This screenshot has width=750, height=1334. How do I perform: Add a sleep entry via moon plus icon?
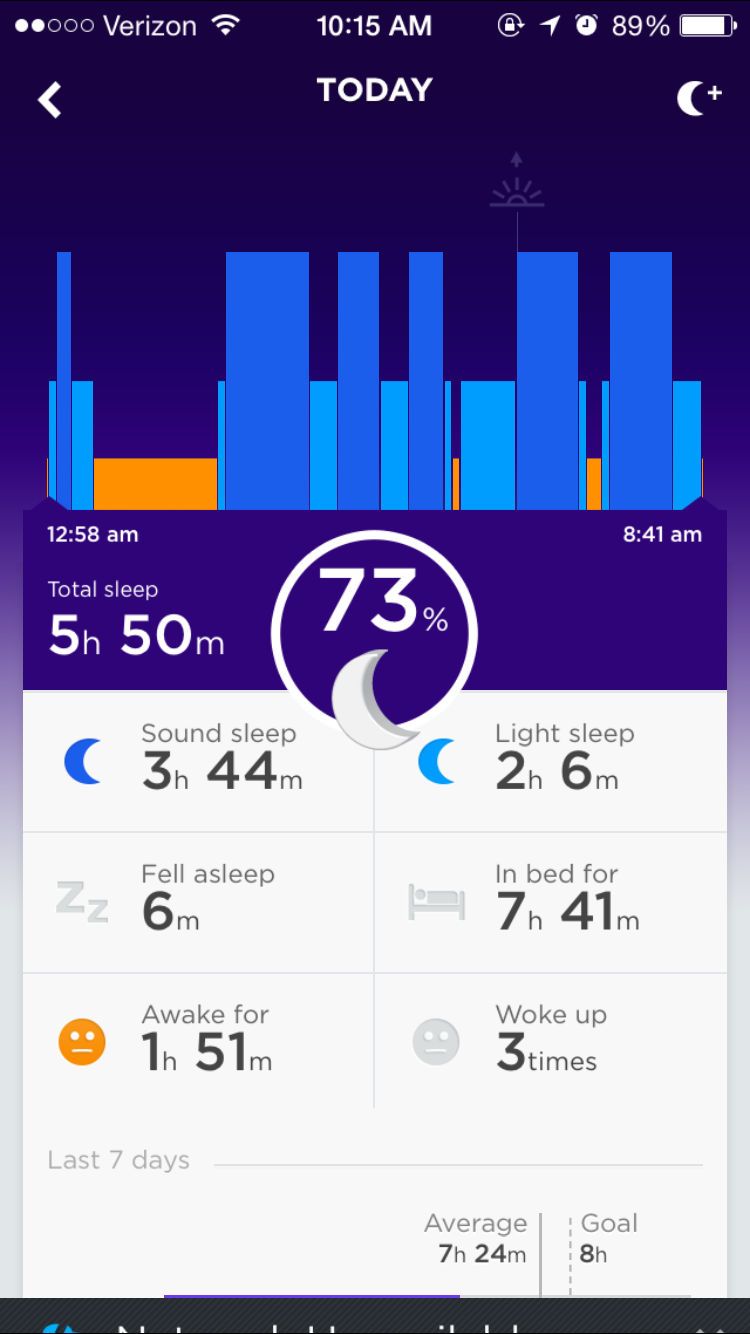click(698, 98)
